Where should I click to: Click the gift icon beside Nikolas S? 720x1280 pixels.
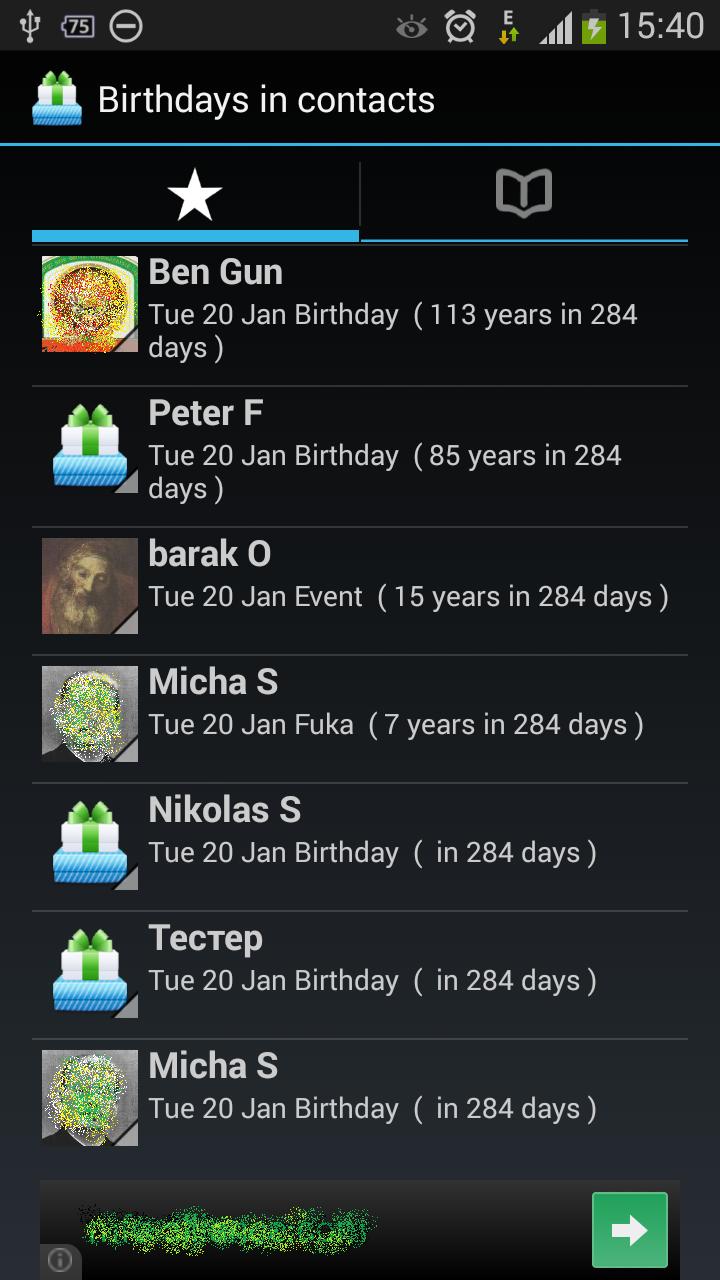(89, 840)
